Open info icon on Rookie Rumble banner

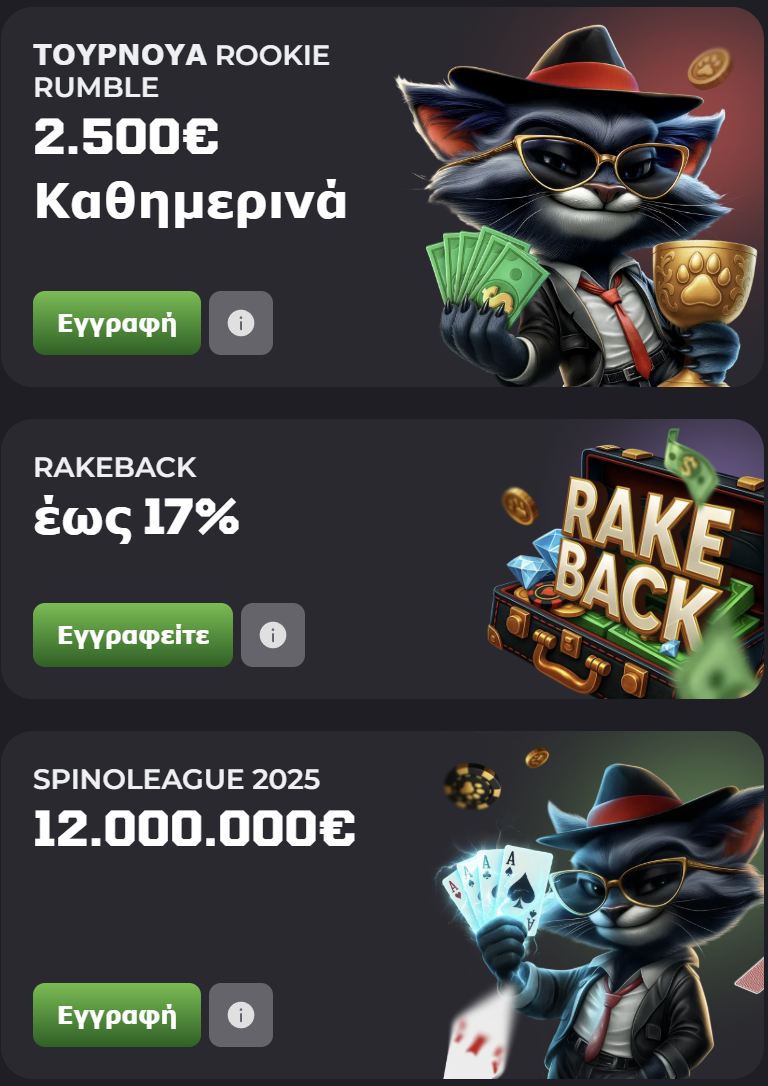240,322
